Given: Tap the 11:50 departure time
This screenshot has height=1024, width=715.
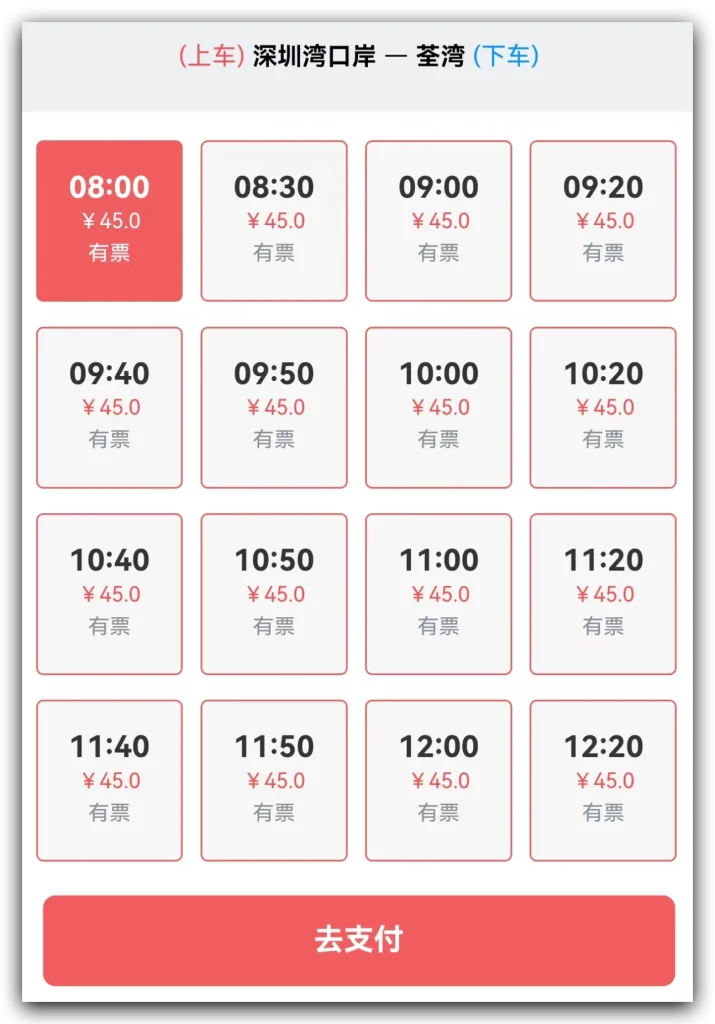Looking at the screenshot, I should [274, 780].
